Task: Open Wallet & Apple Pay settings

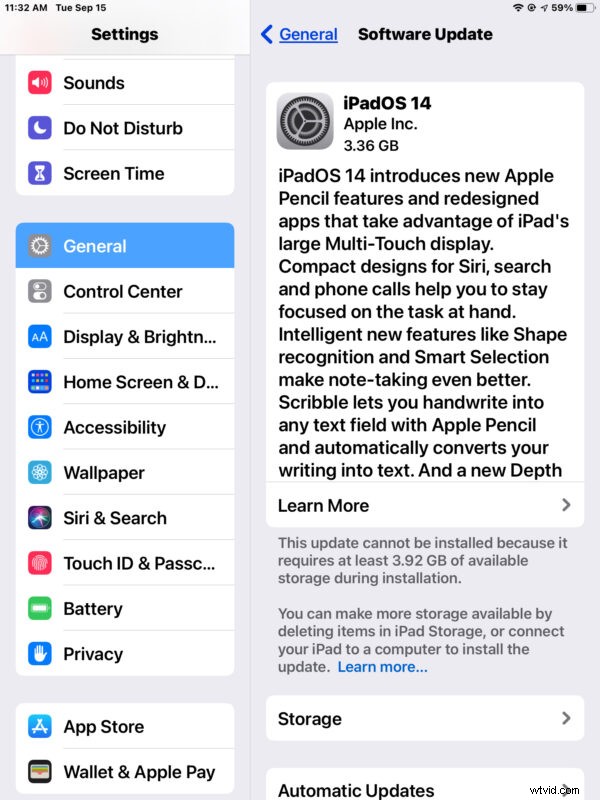Action: [x=125, y=772]
